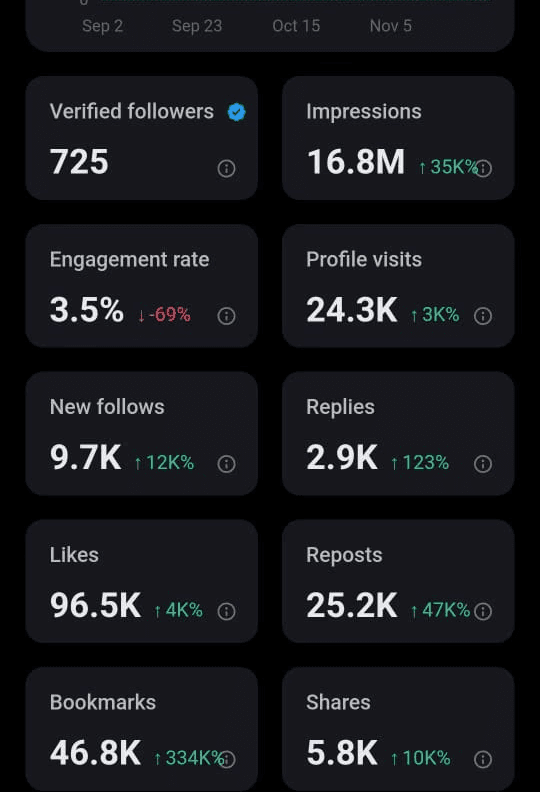
Task: Show info for Bookmarks metric
Action: tap(226, 759)
